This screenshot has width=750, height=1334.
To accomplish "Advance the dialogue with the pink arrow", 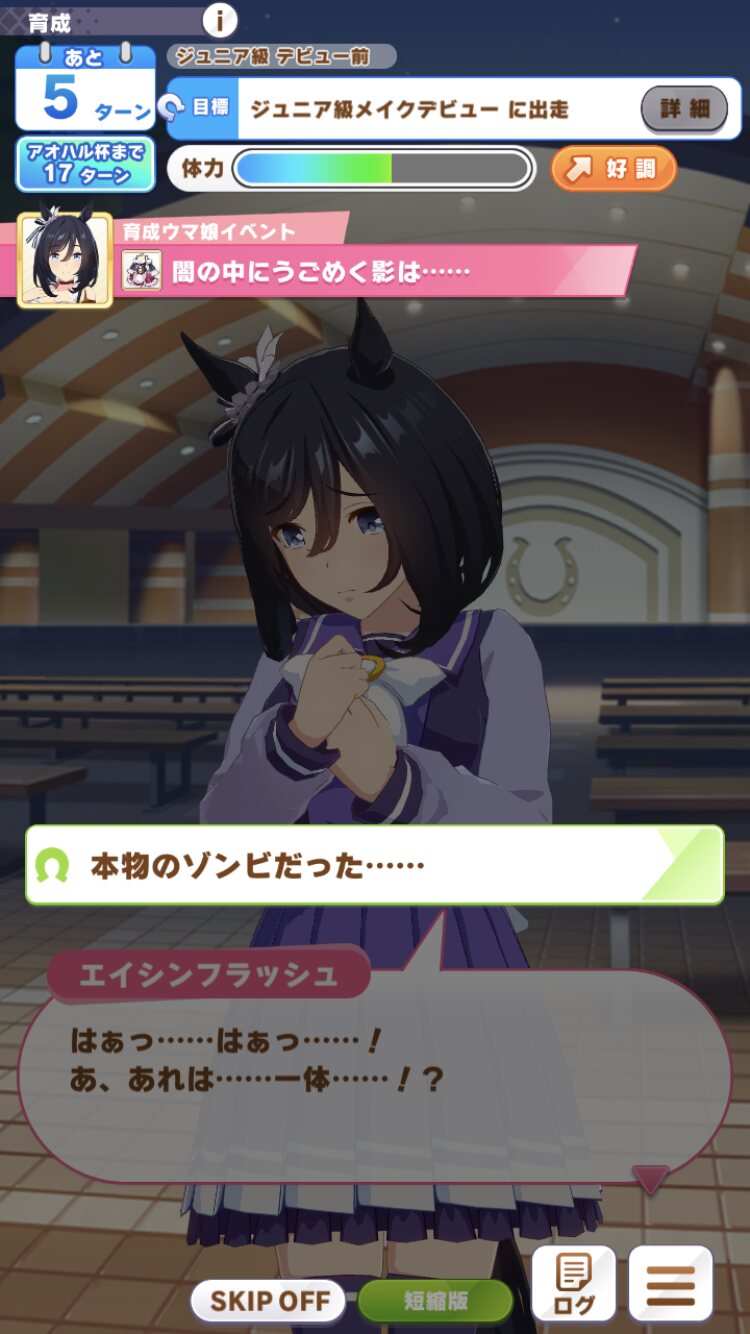I will pyautogui.click(x=650, y=1180).
